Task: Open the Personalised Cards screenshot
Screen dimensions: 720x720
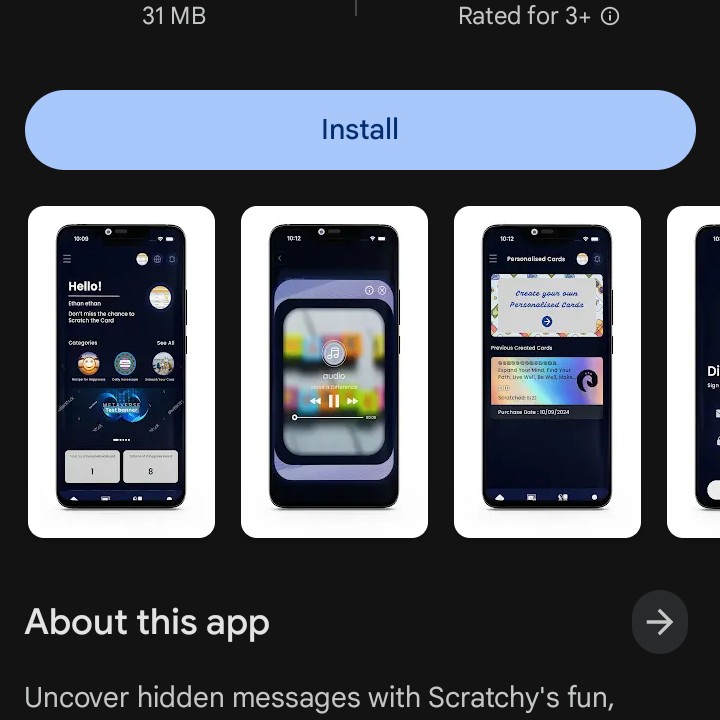Action: click(547, 372)
